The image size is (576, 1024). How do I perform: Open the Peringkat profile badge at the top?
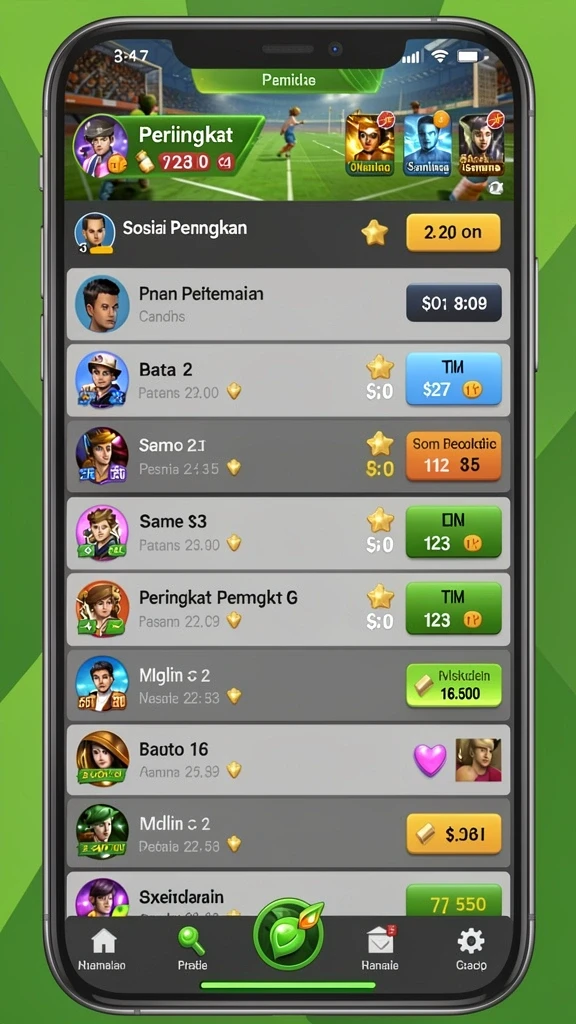tap(167, 146)
